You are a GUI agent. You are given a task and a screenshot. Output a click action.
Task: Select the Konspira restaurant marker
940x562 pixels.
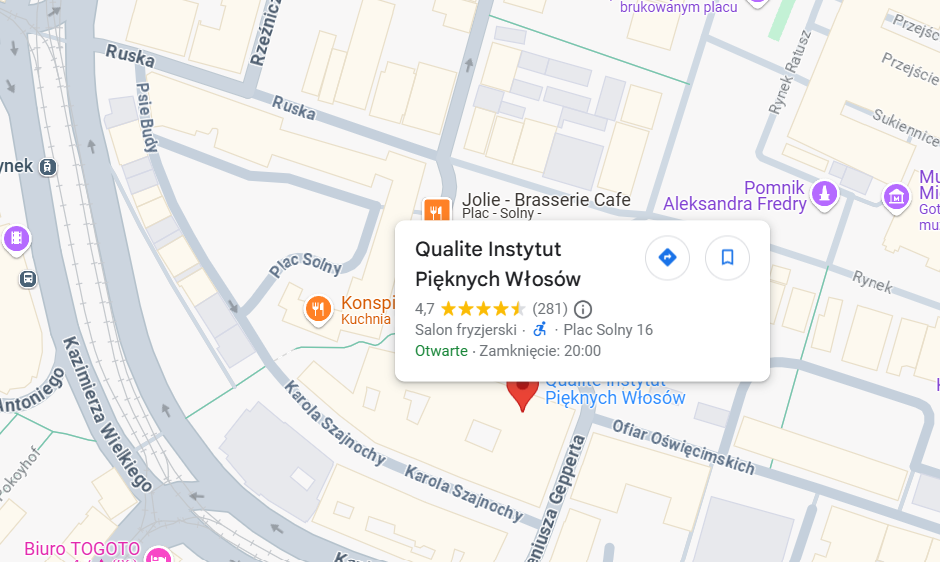[318, 309]
